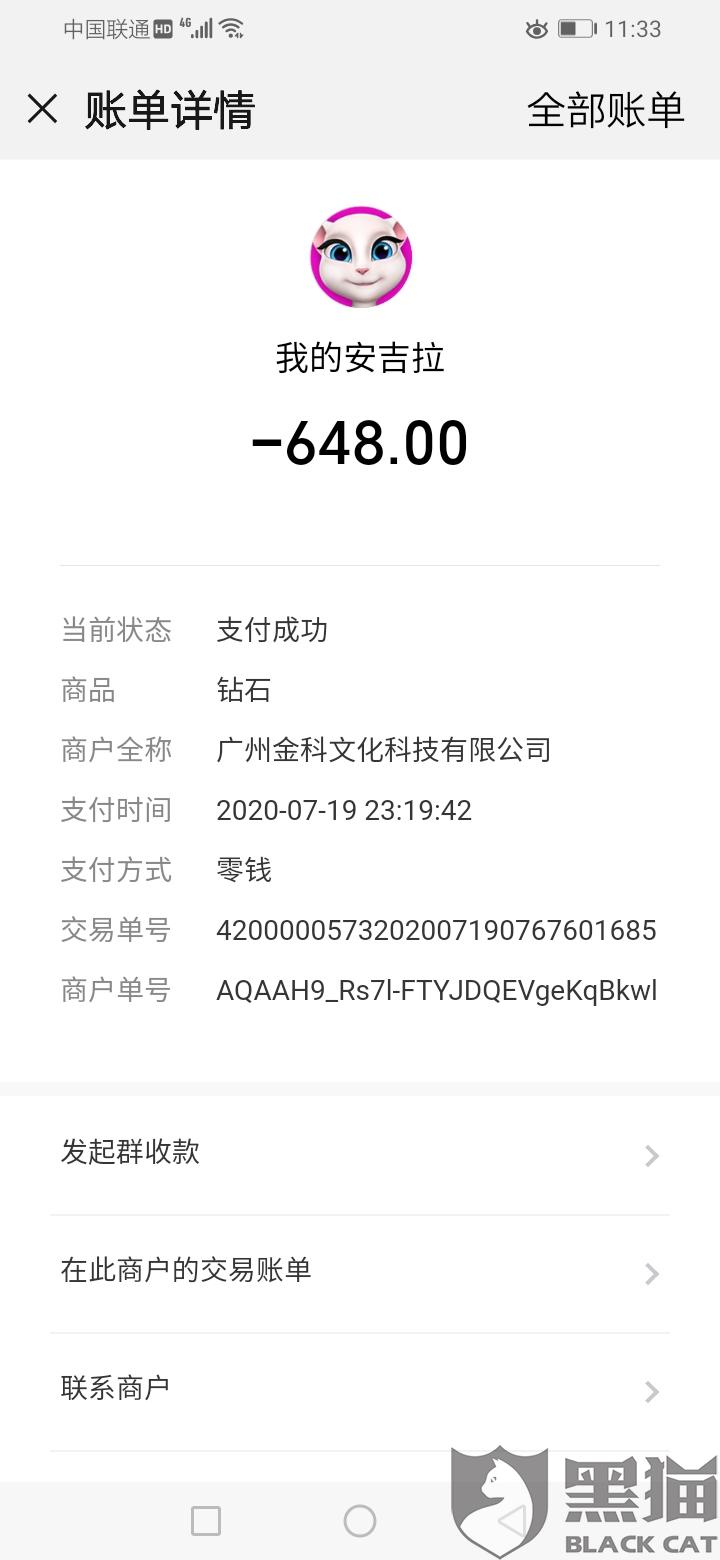Open 在此商户的交易账单
Screen dimensions: 720x1560
(x=360, y=1273)
